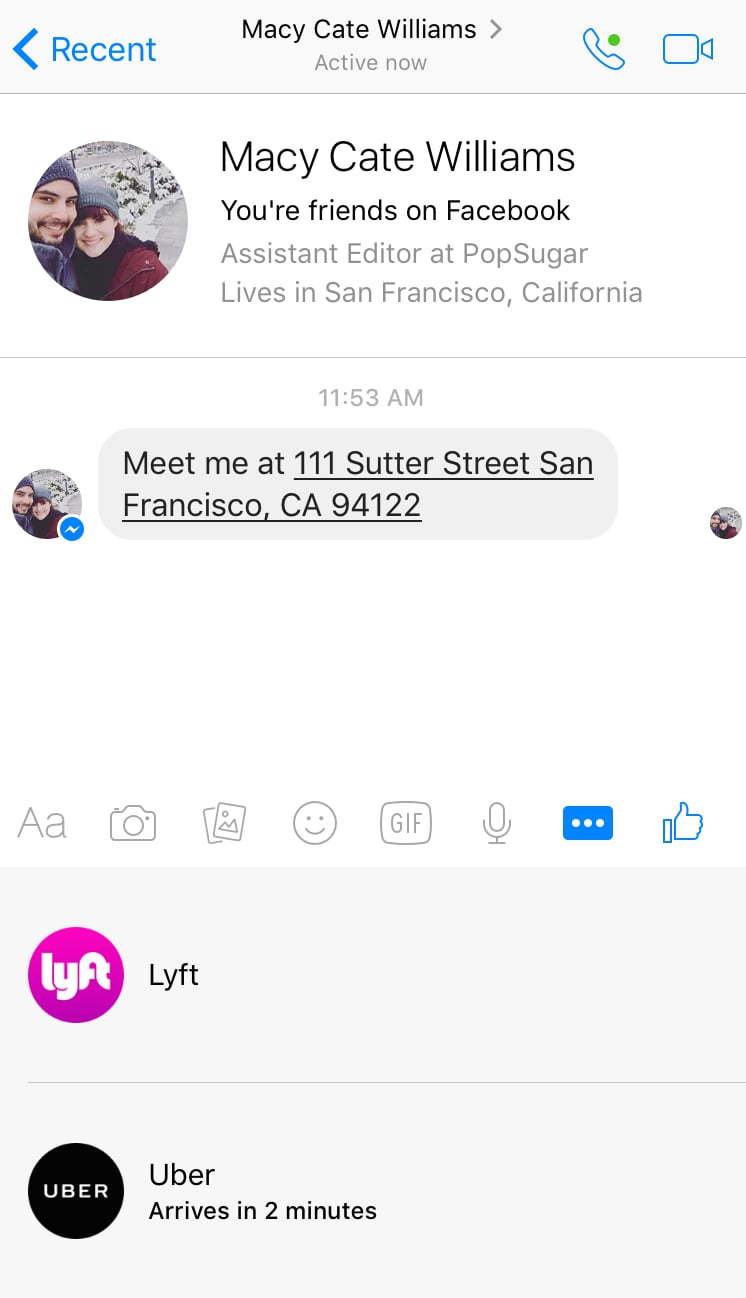Image resolution: width=746 pixels, height=1298 pixels.
Task: Open the GIF search
Action: tap(406, 824)
